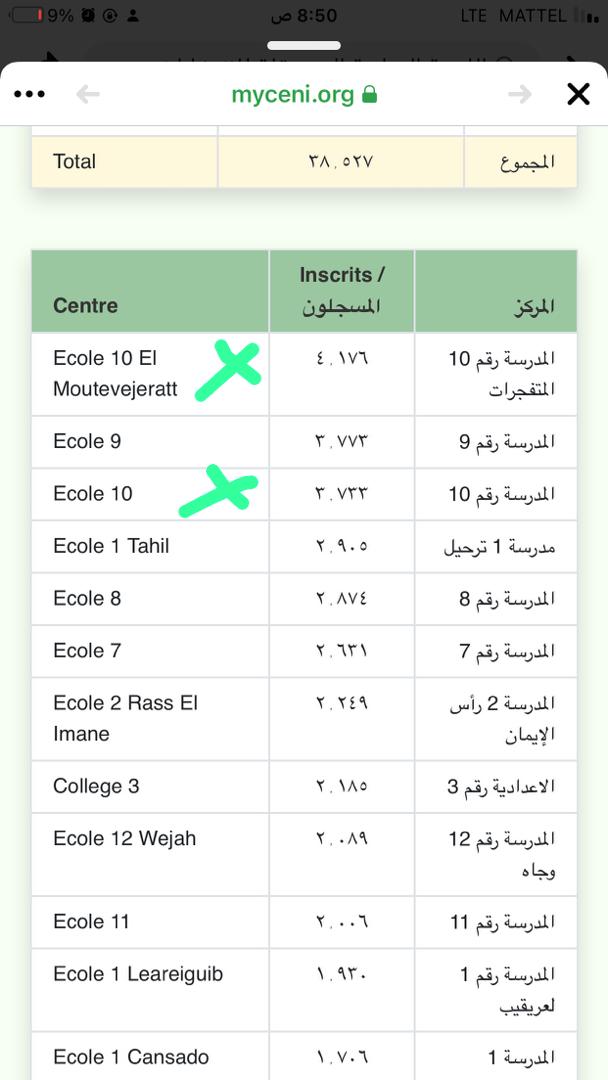Close the in-app browser
The image size is (608, 1080).
pos(578,94)
